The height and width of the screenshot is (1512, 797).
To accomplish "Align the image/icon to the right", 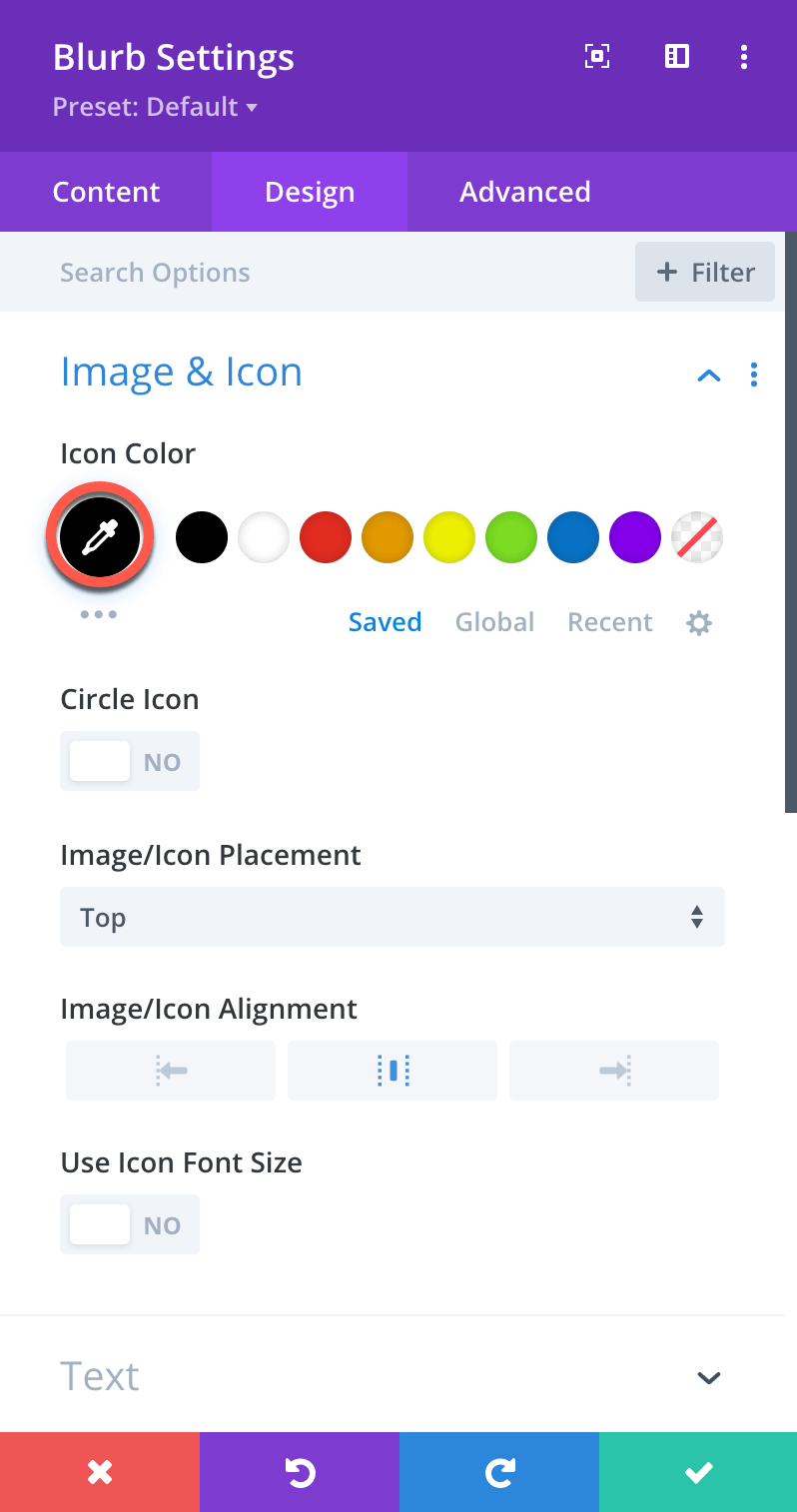I will coord(613,1071).
